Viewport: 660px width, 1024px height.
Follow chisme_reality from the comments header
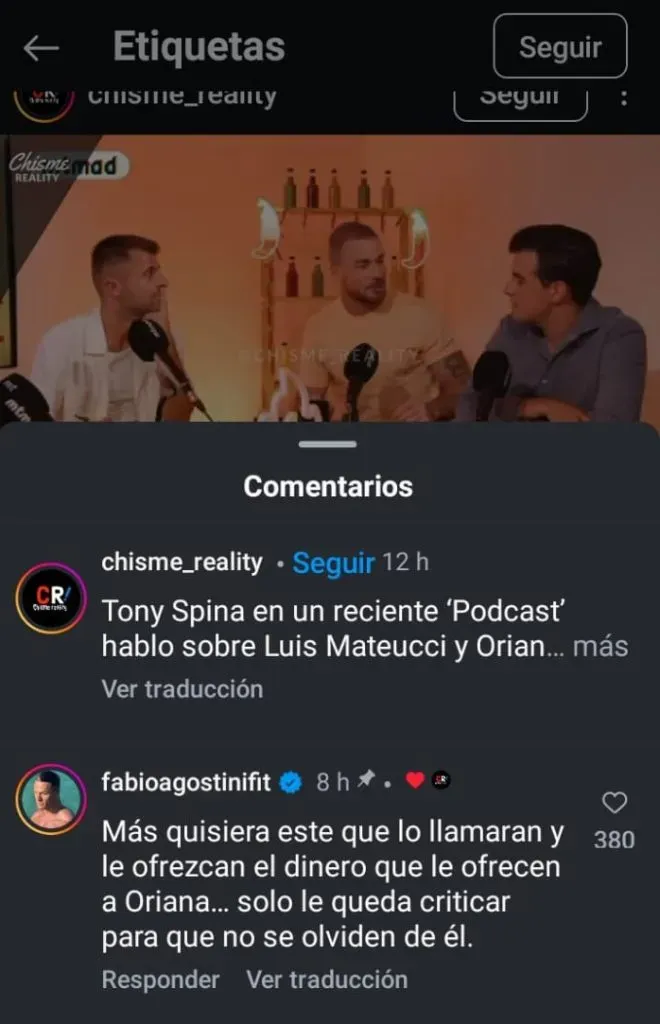click(x=333, y=563)
